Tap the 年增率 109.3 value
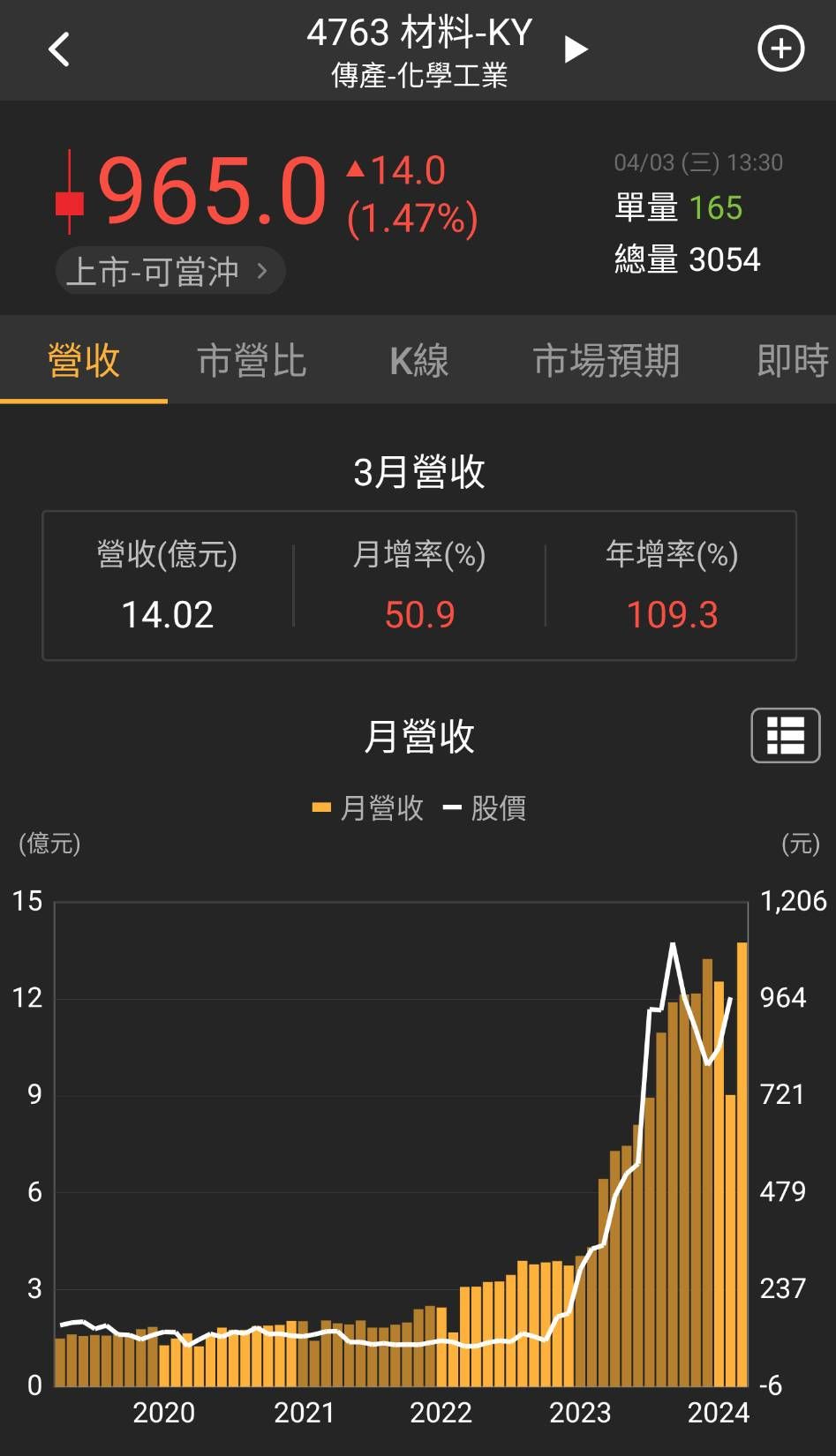 (x=672, y=613)
